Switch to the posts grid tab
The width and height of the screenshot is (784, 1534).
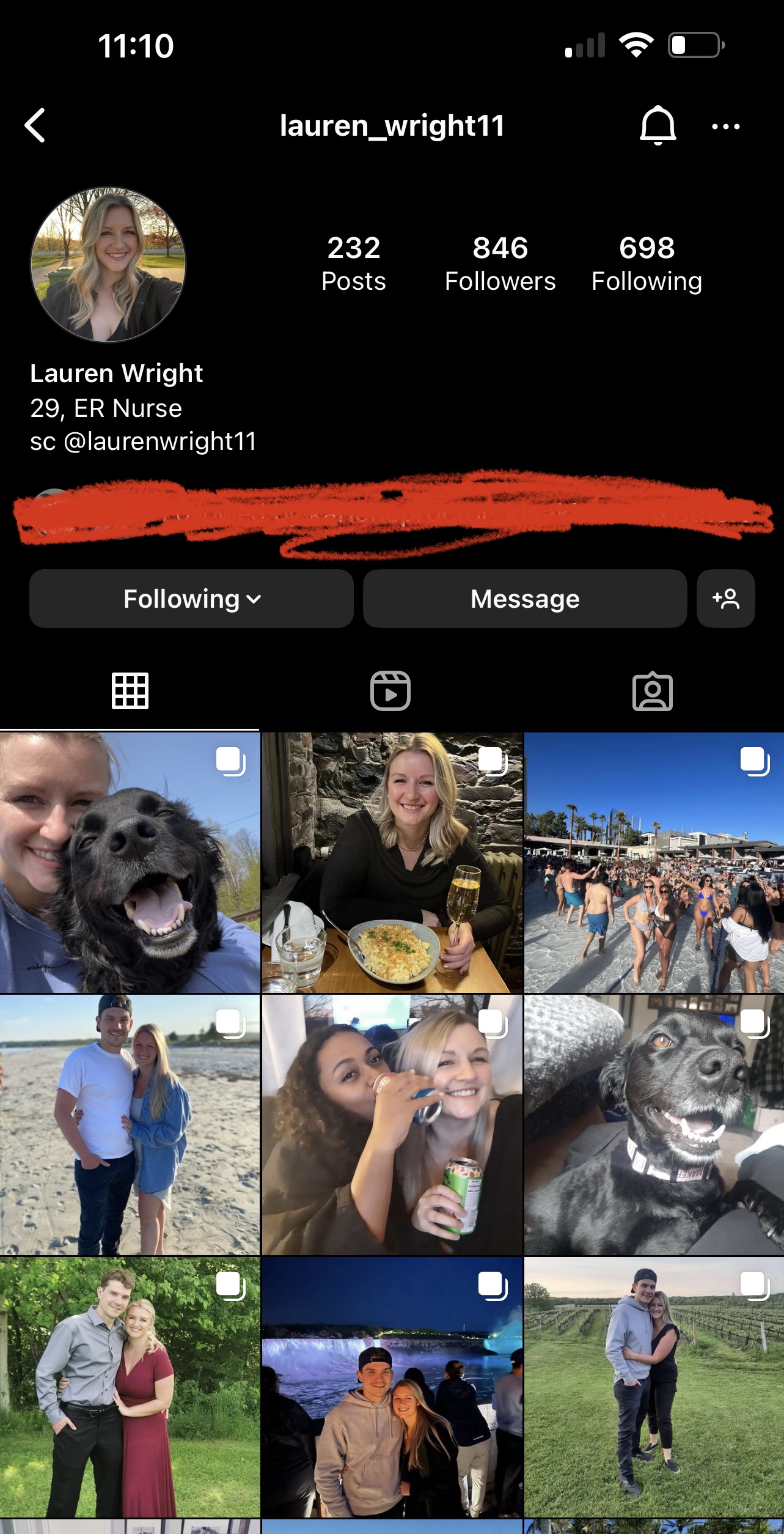130,691
